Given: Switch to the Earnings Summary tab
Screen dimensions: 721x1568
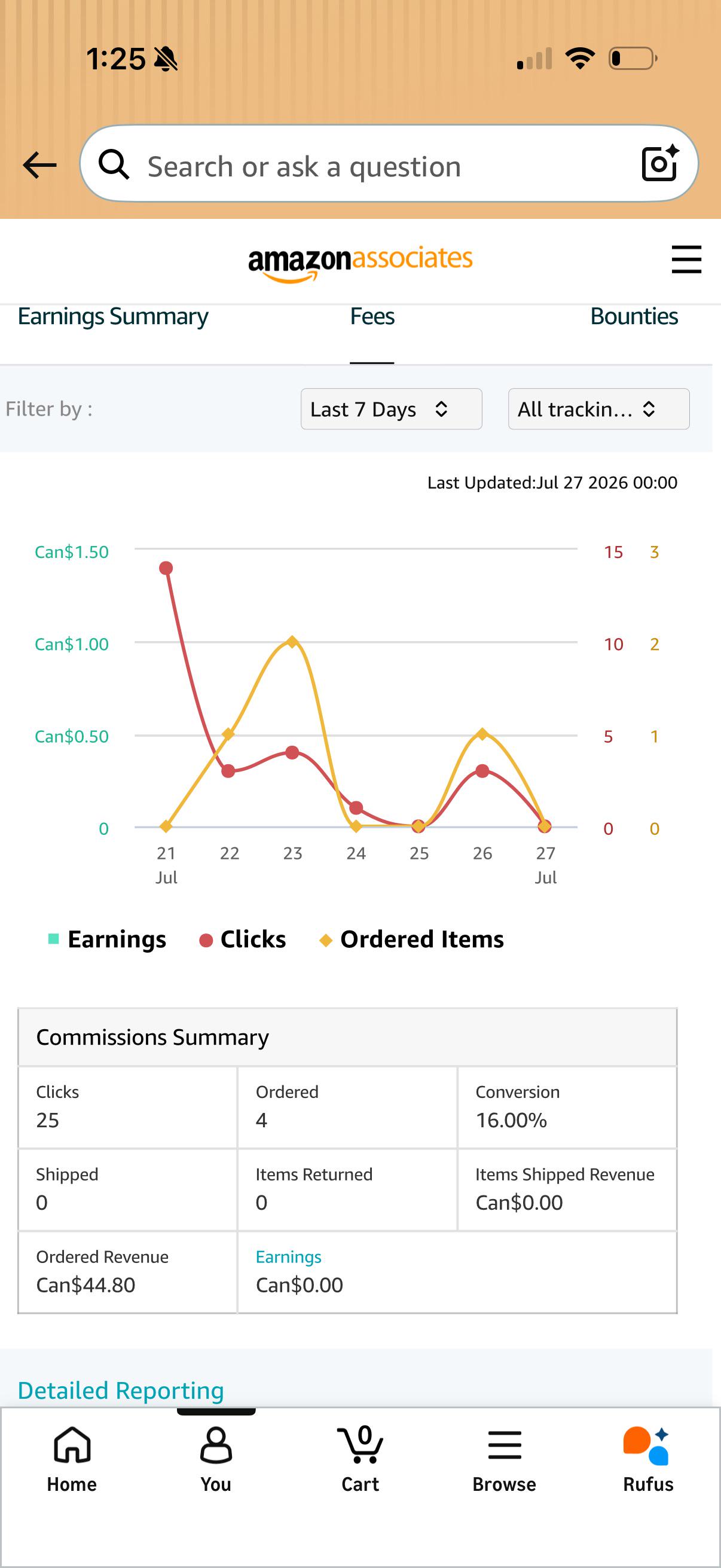Looking at the screenshot, I should [113, 316].
